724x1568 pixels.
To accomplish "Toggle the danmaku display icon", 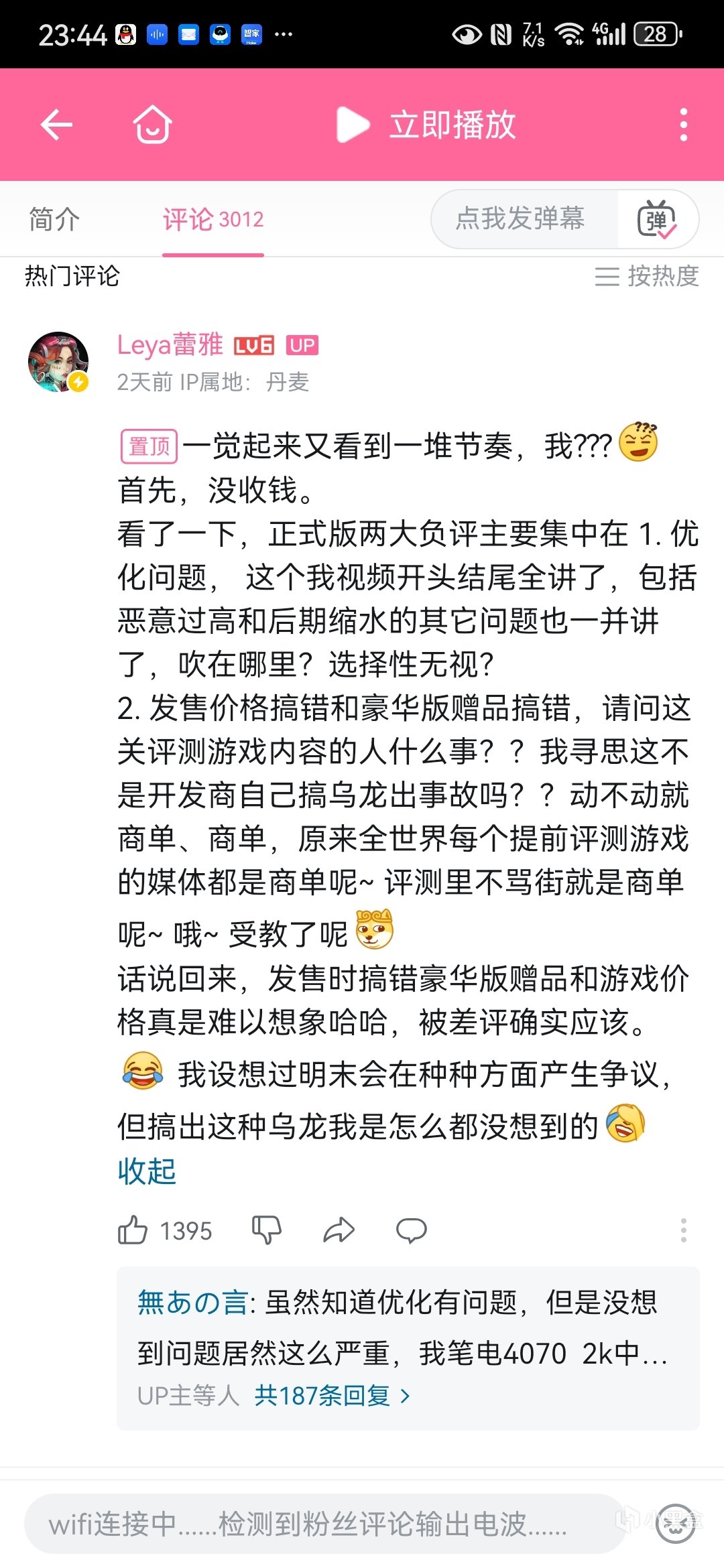I will 656,219.
